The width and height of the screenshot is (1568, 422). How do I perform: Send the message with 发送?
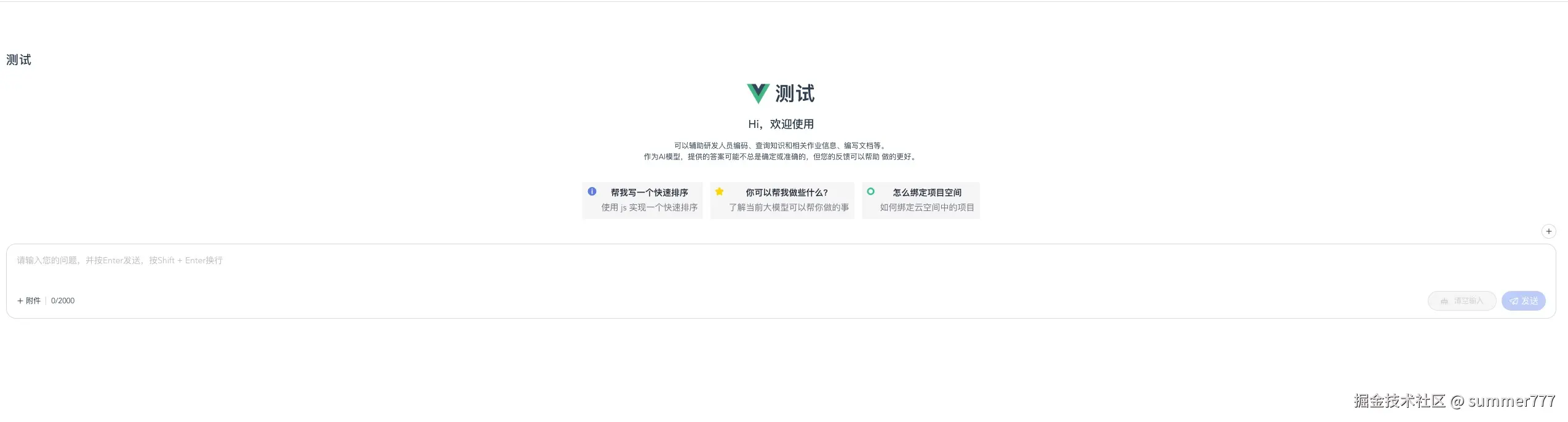click(x=1523, y=301)
